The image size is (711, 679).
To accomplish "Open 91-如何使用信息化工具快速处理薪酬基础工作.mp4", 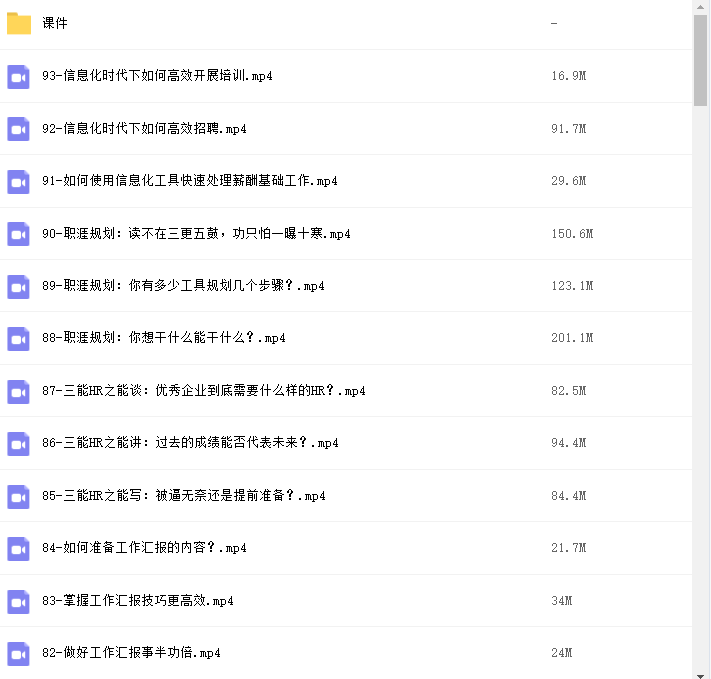I will coord(190,181).
